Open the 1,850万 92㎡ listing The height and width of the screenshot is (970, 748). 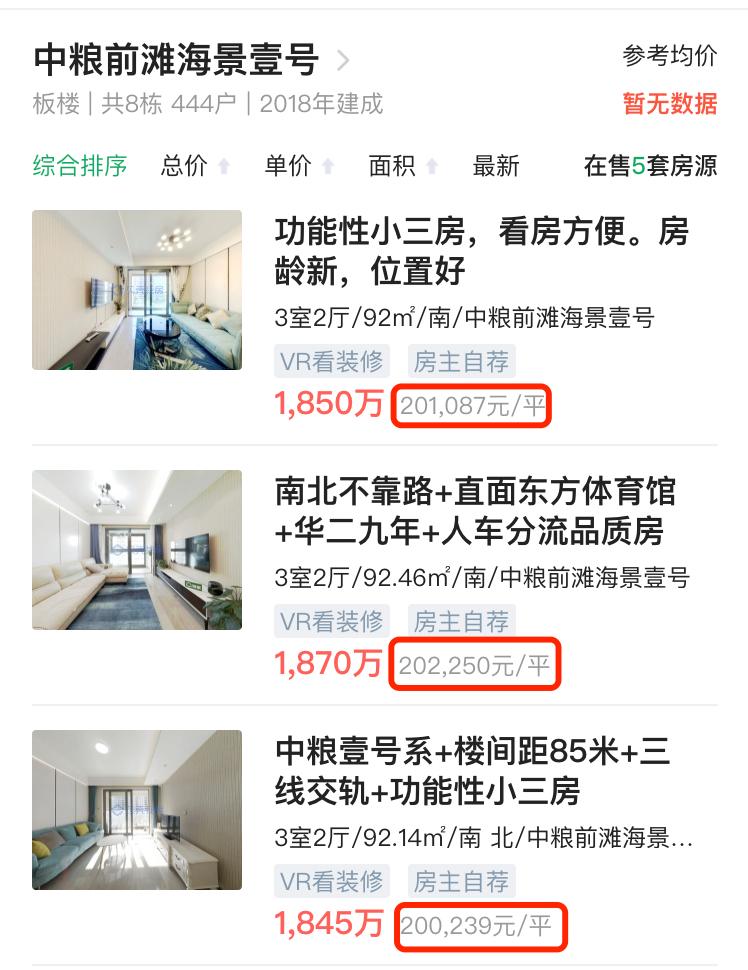point(481,252)
